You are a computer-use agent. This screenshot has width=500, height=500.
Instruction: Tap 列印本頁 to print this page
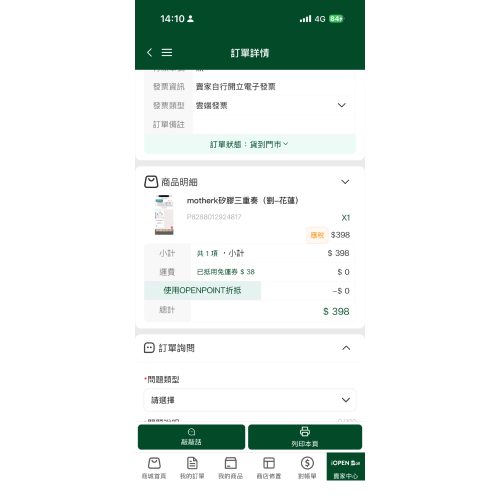(305, 437)
